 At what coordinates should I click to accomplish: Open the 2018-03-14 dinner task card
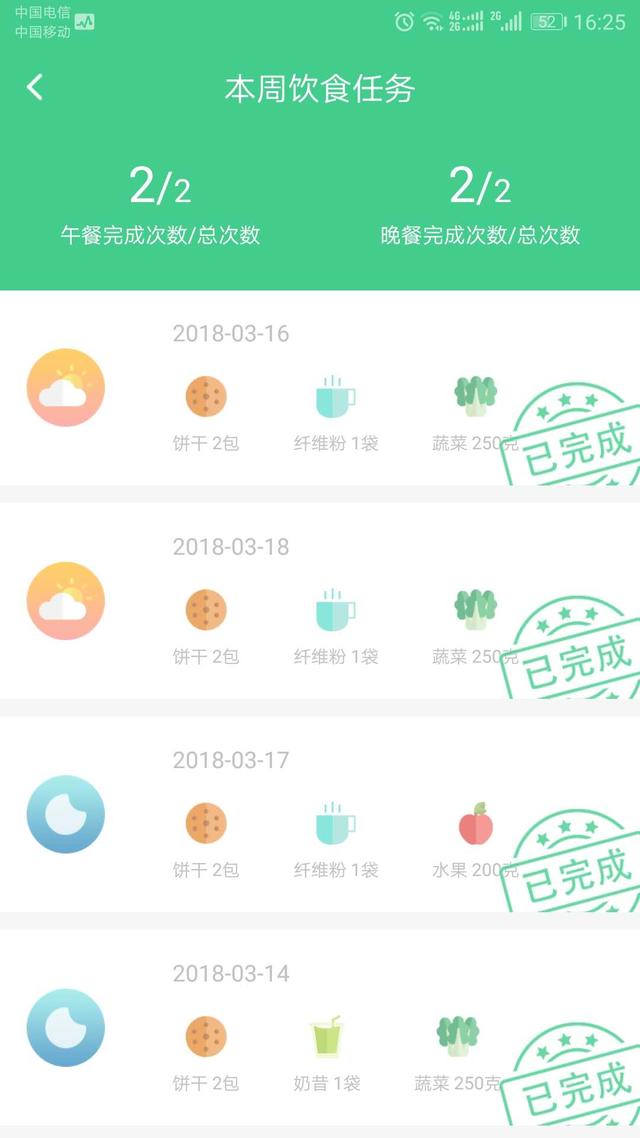point(320,1028)
